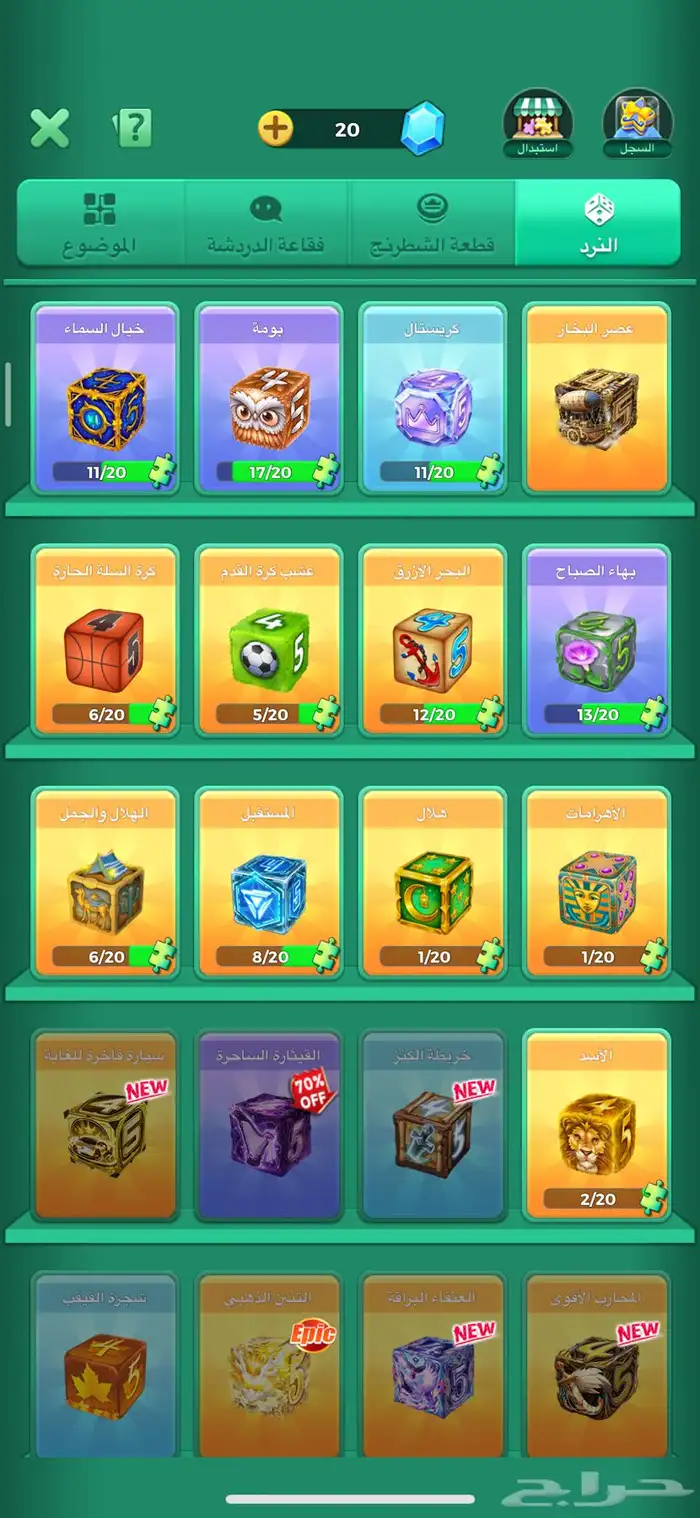Select the عشب كرة القدم dice

[x=269, y=641]
